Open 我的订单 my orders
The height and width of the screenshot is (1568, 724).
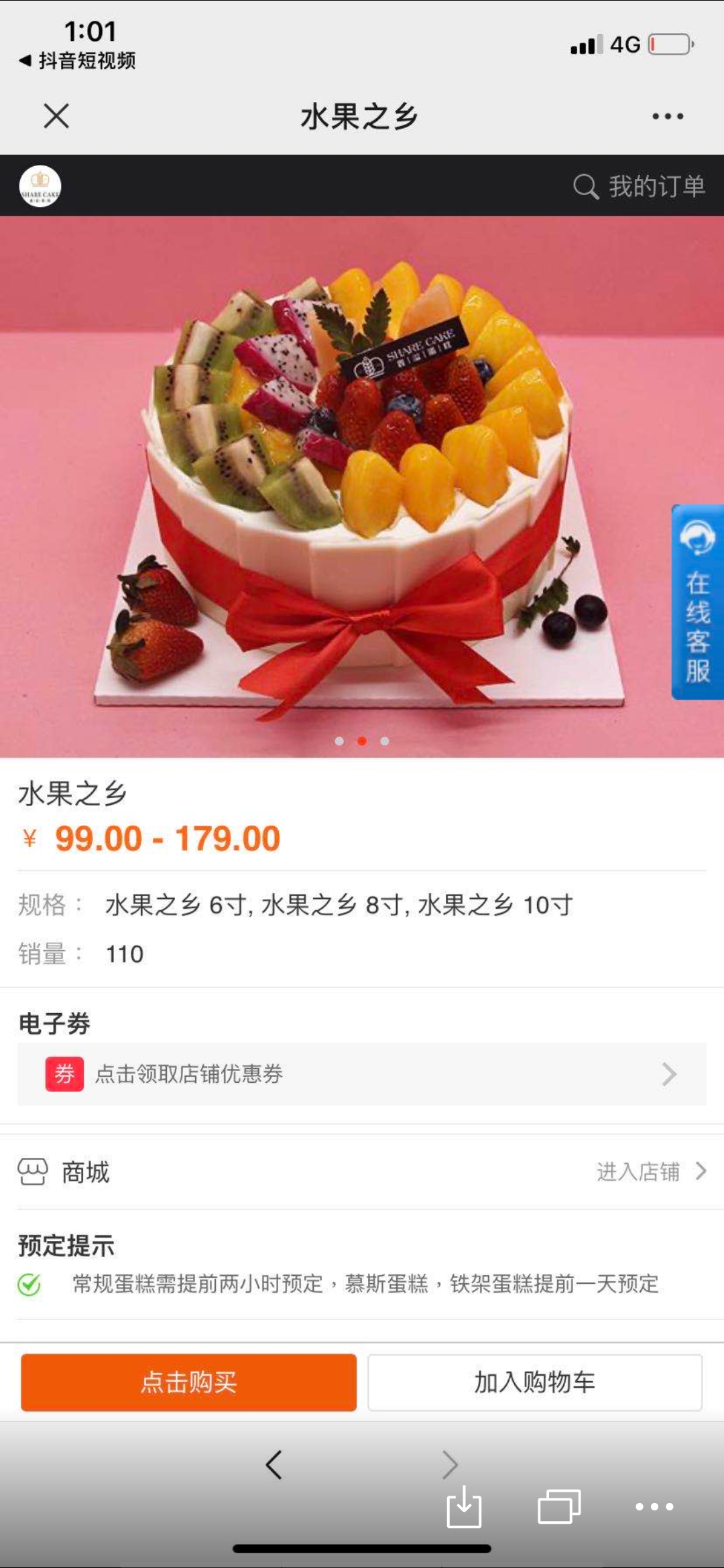click(x=640, y=186)
